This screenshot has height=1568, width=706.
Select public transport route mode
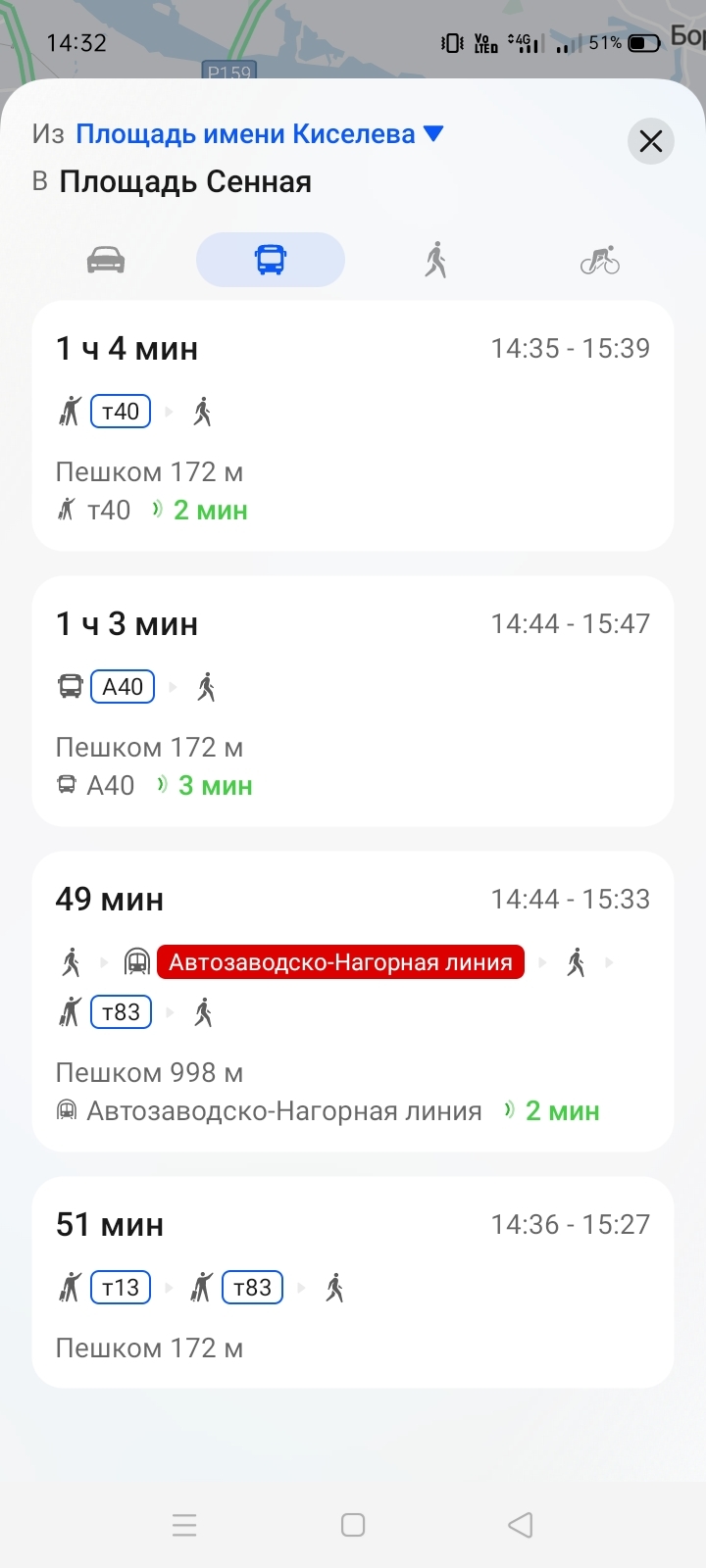click(x=271, y=261)
